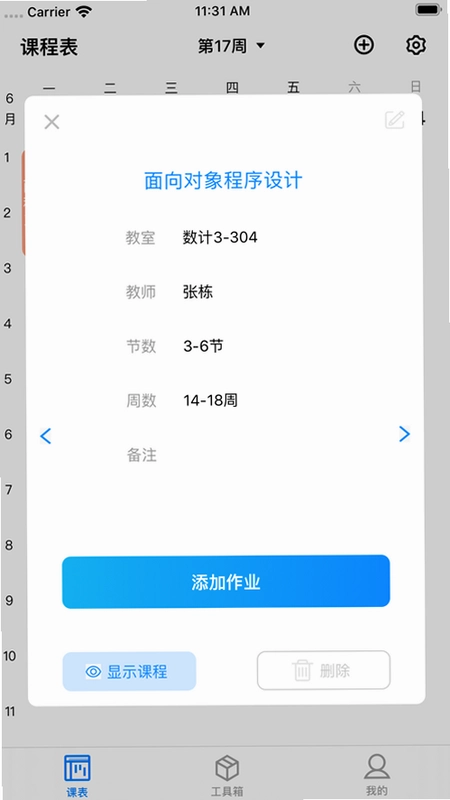Go to previous course with left arrow
The height and width of the screenshot is (800, 450).
(45, 436)
